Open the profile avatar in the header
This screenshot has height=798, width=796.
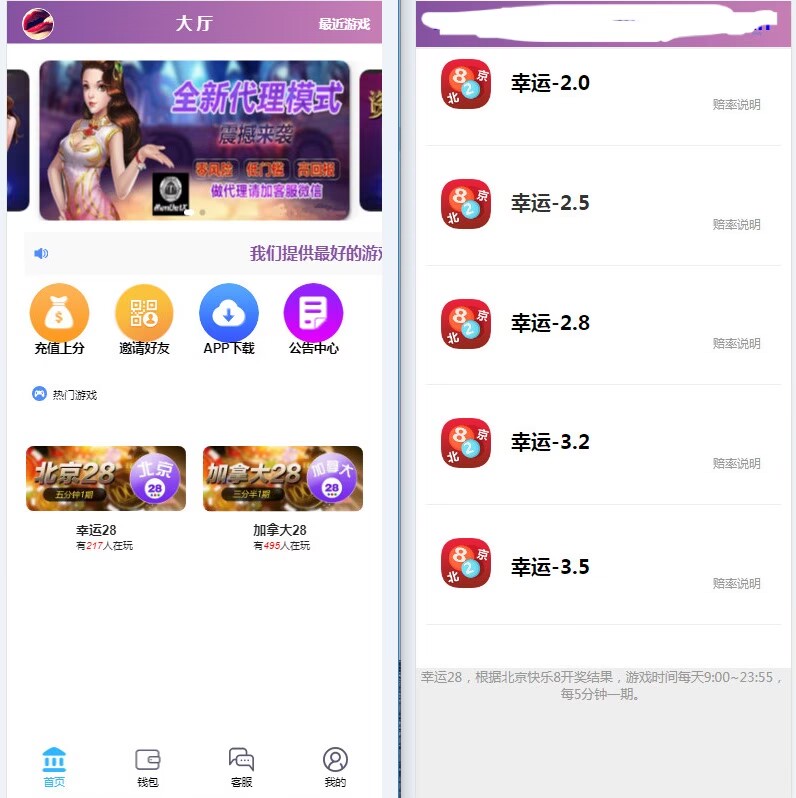click(38, 23)
